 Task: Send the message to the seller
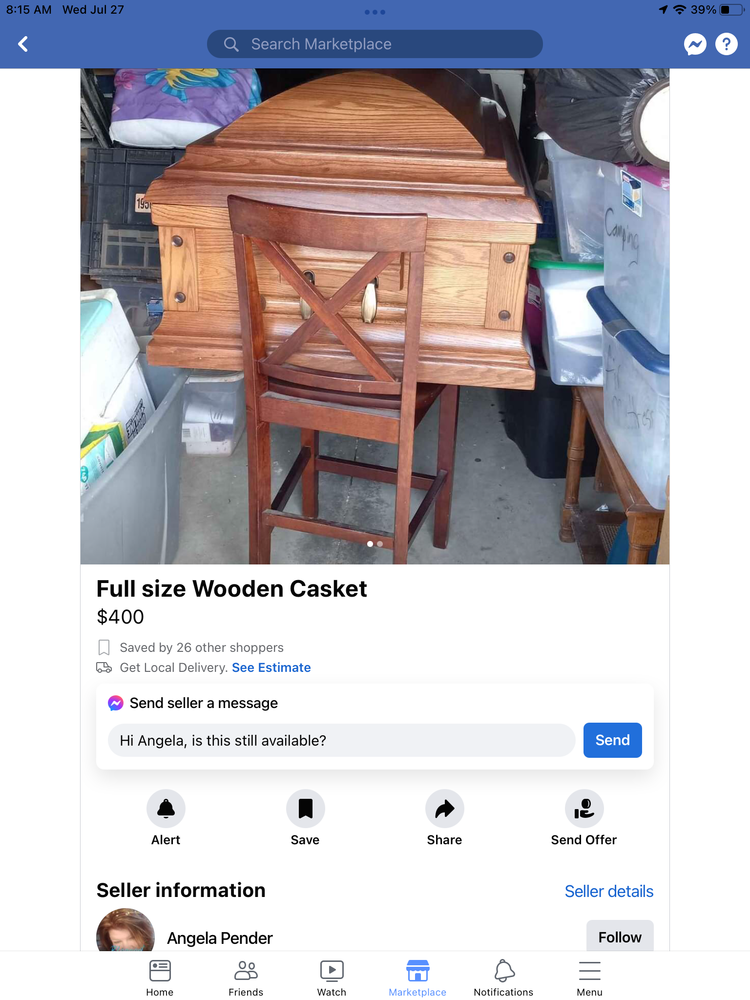tap(612, 740)
